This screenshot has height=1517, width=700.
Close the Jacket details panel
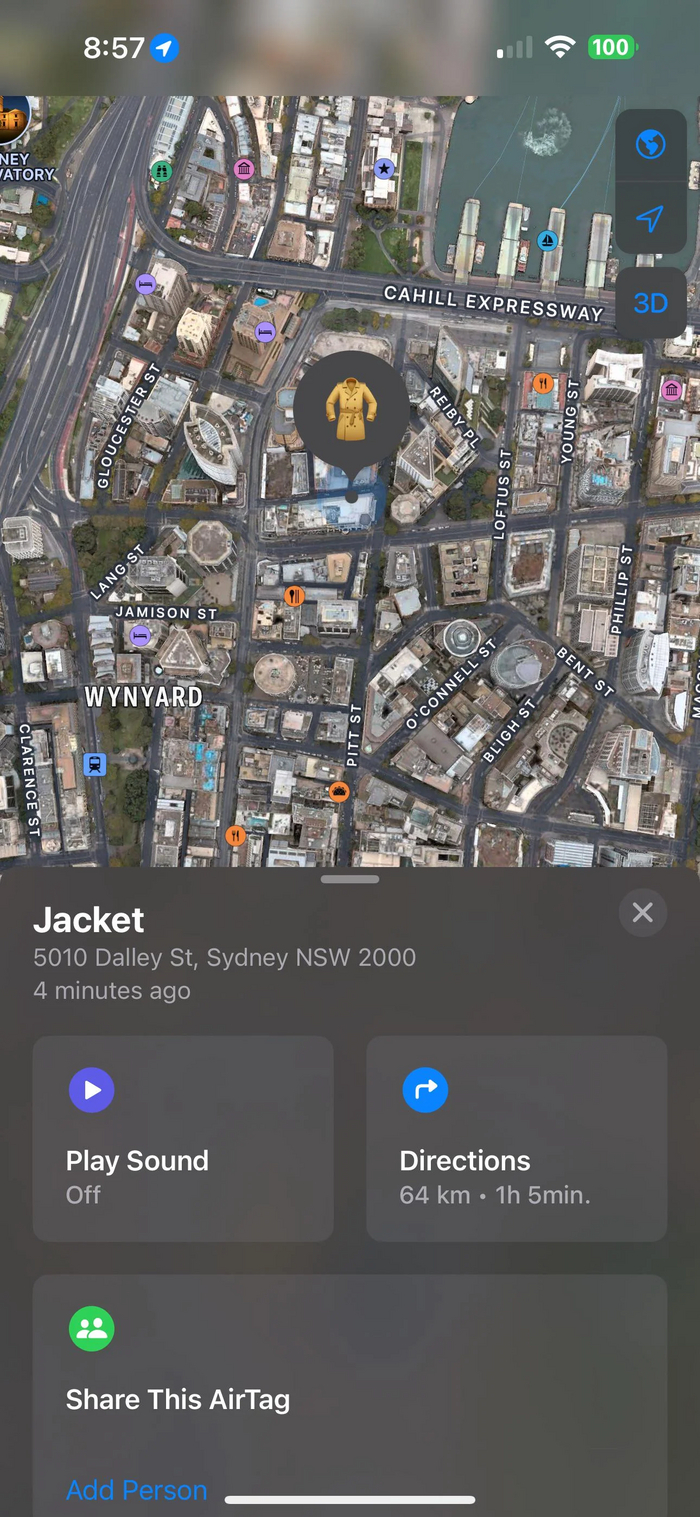(643, 912)
